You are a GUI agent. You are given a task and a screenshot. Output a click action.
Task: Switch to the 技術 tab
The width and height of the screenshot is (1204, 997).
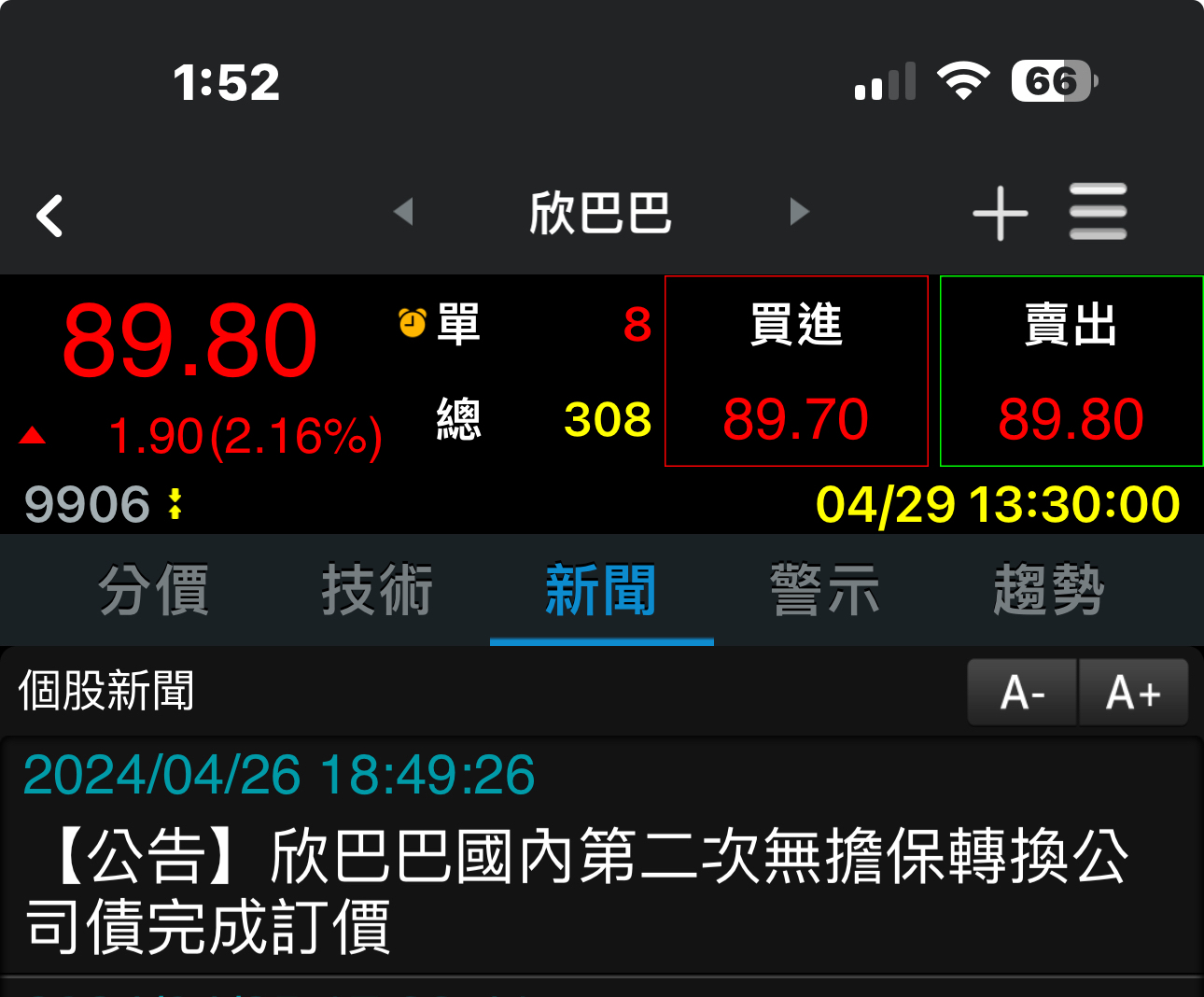(377, 590)
